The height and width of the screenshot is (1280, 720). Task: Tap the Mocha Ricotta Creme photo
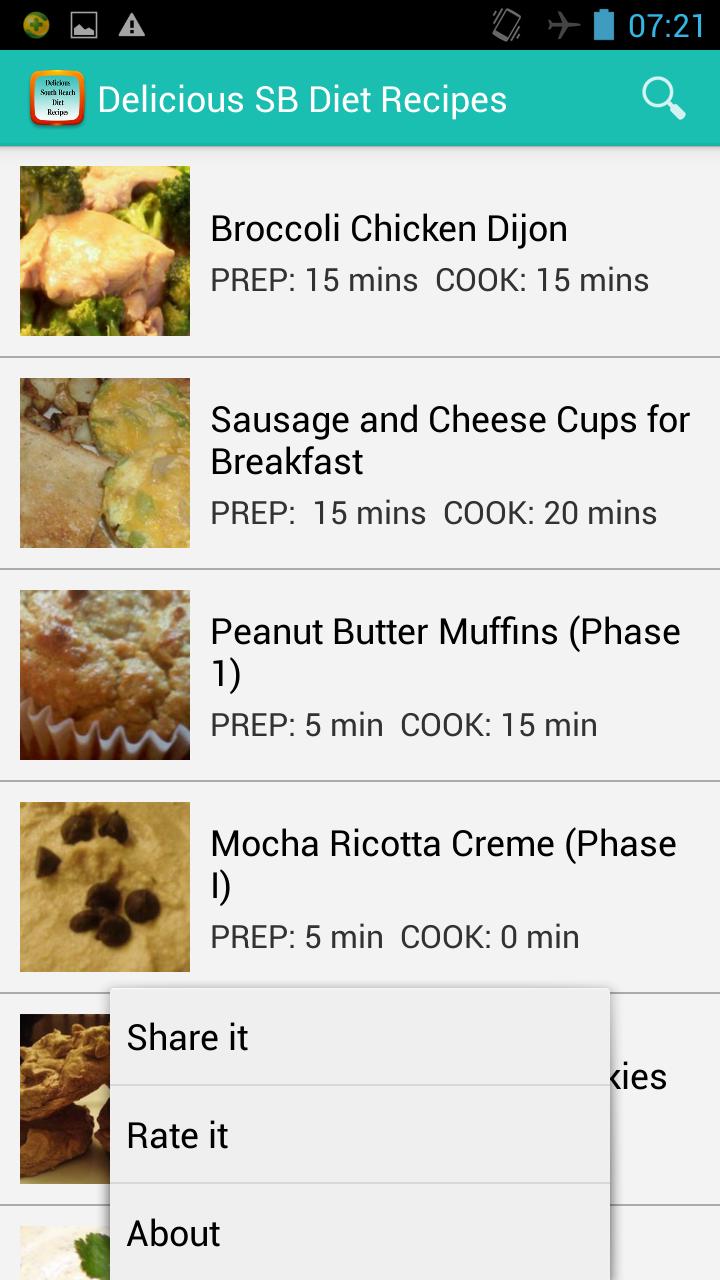[104, 886]
